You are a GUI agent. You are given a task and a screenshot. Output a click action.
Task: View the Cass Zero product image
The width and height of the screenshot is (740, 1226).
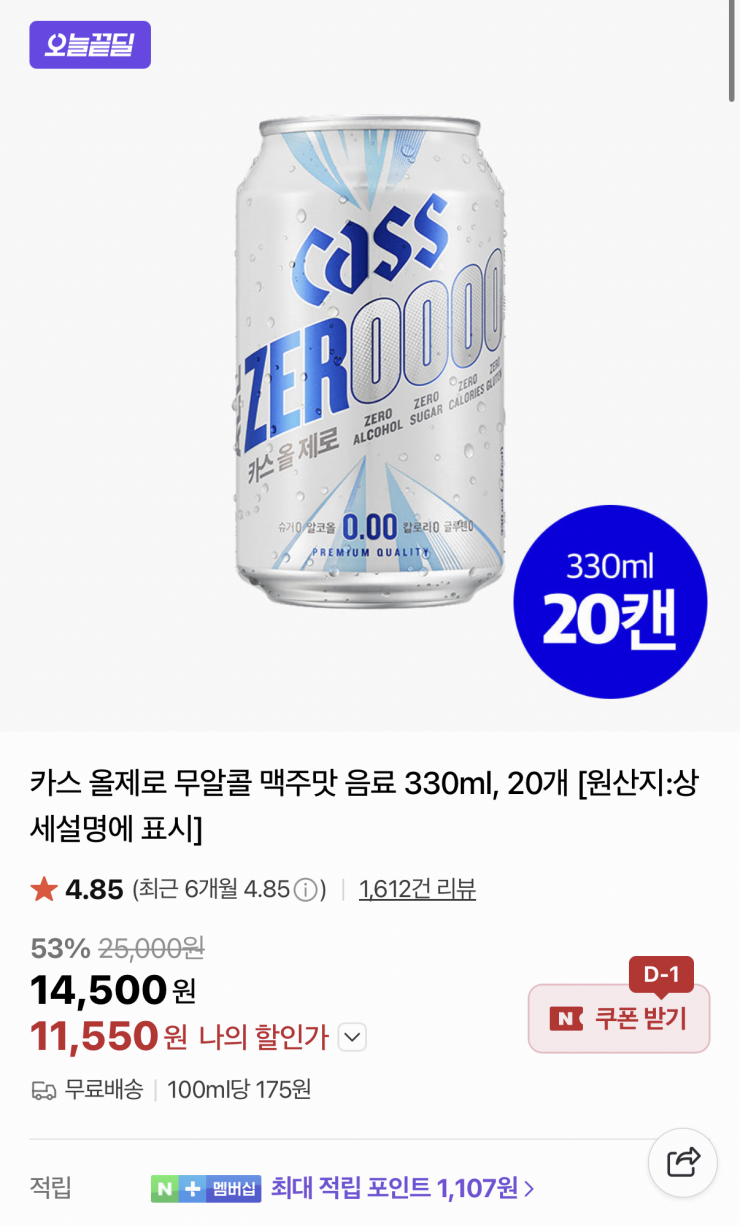pos(370,365)
